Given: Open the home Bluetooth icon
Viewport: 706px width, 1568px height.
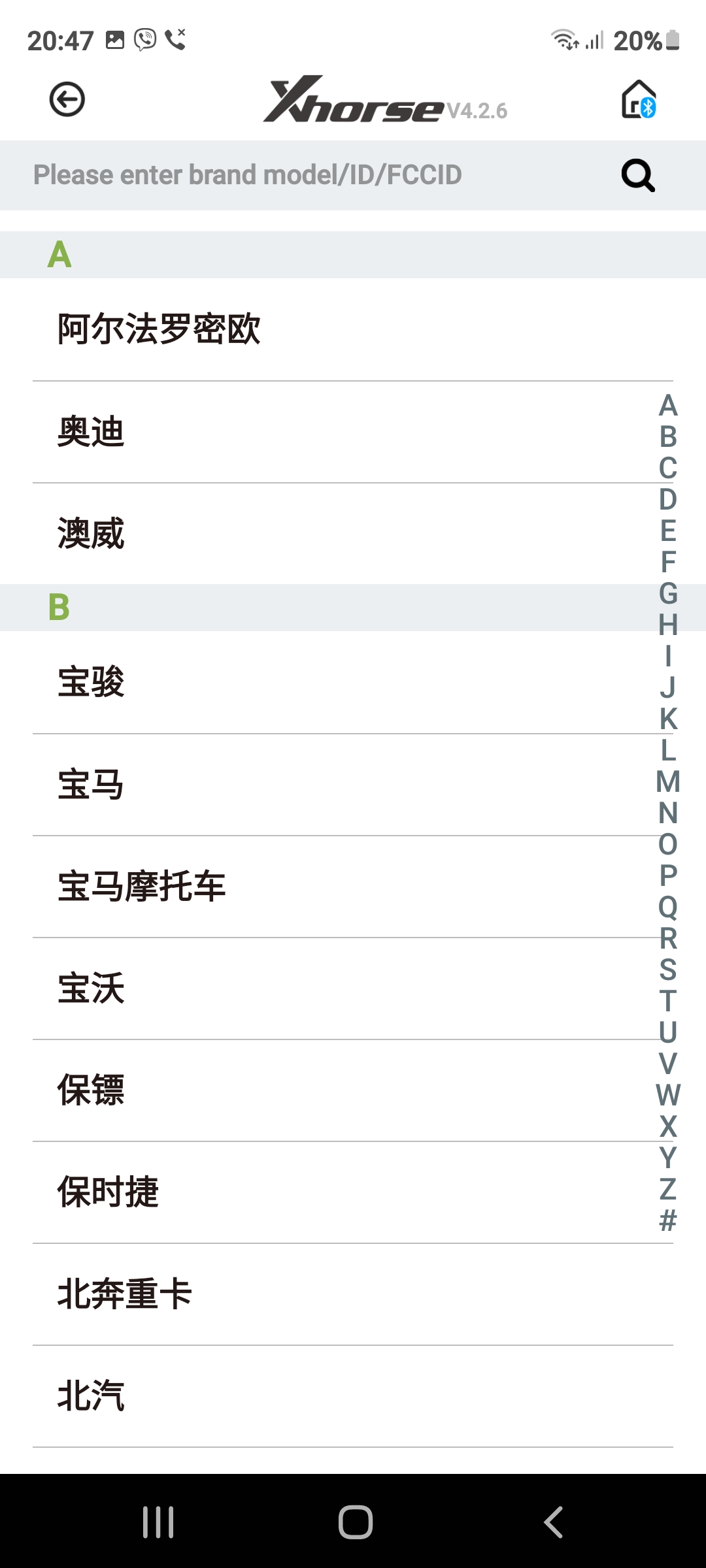Looking at the screenshot, I should [638, 100].
